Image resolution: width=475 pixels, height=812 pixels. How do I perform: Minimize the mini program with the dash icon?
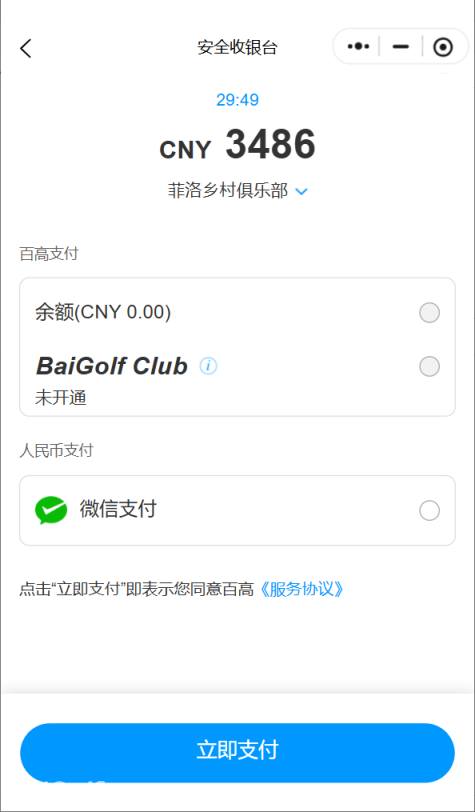[x=401, y=47]
